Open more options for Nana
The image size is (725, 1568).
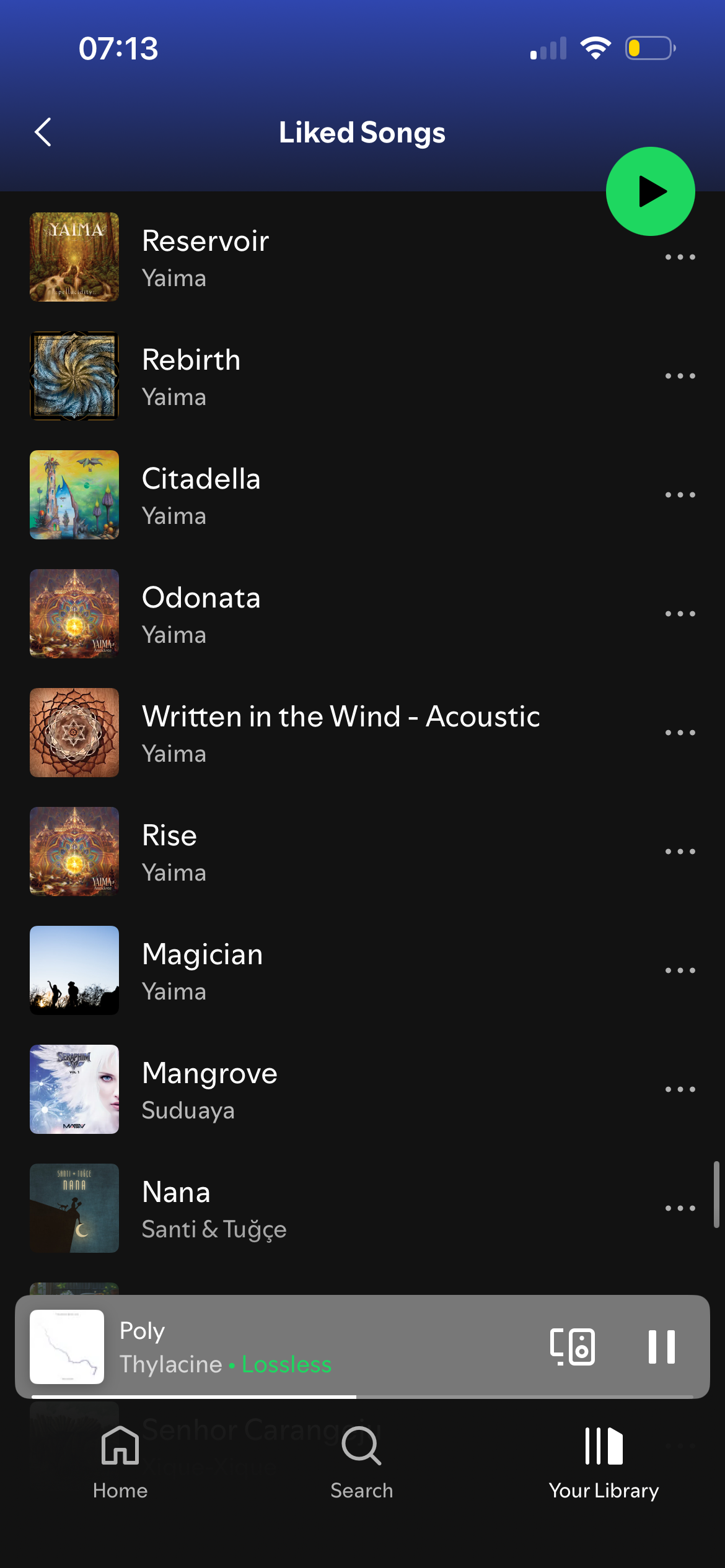point(680,1208)
